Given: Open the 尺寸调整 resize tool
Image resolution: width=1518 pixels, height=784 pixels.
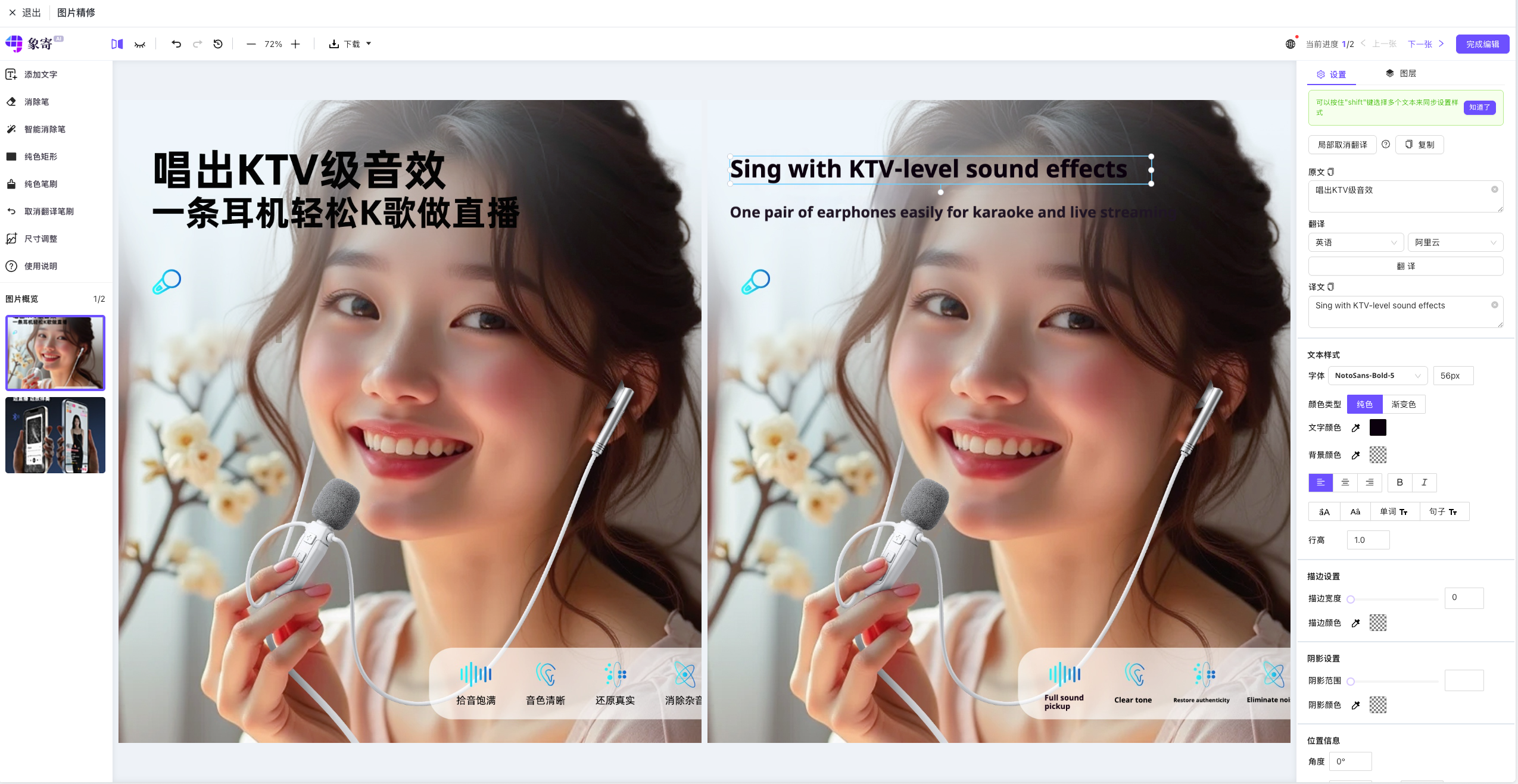Looking at the screenshot, I should (40, 239).
